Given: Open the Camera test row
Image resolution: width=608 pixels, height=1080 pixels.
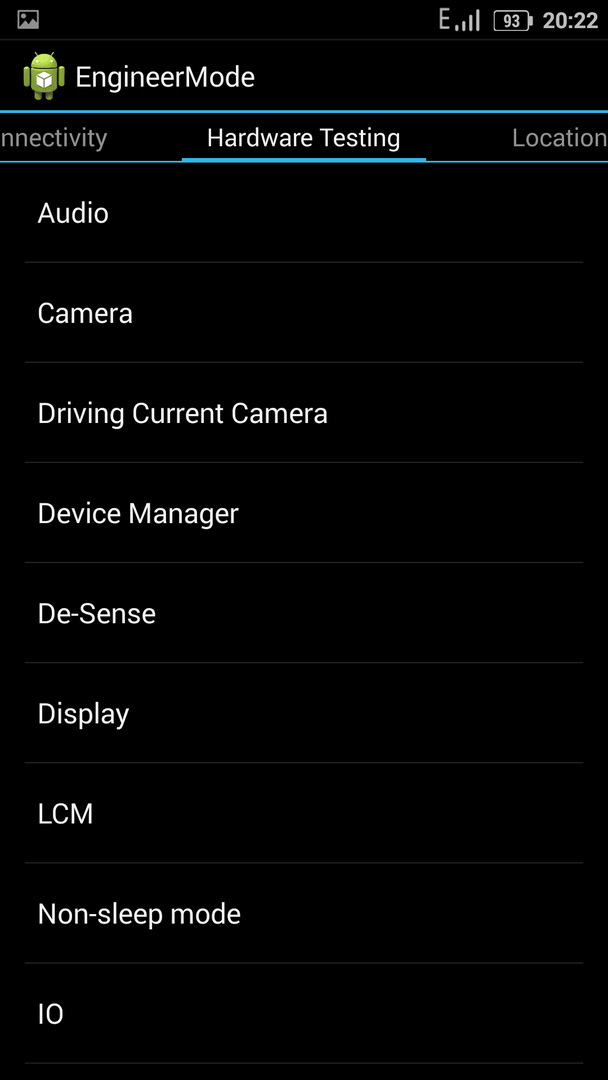Looking at the screenshot, I should 304,313.
